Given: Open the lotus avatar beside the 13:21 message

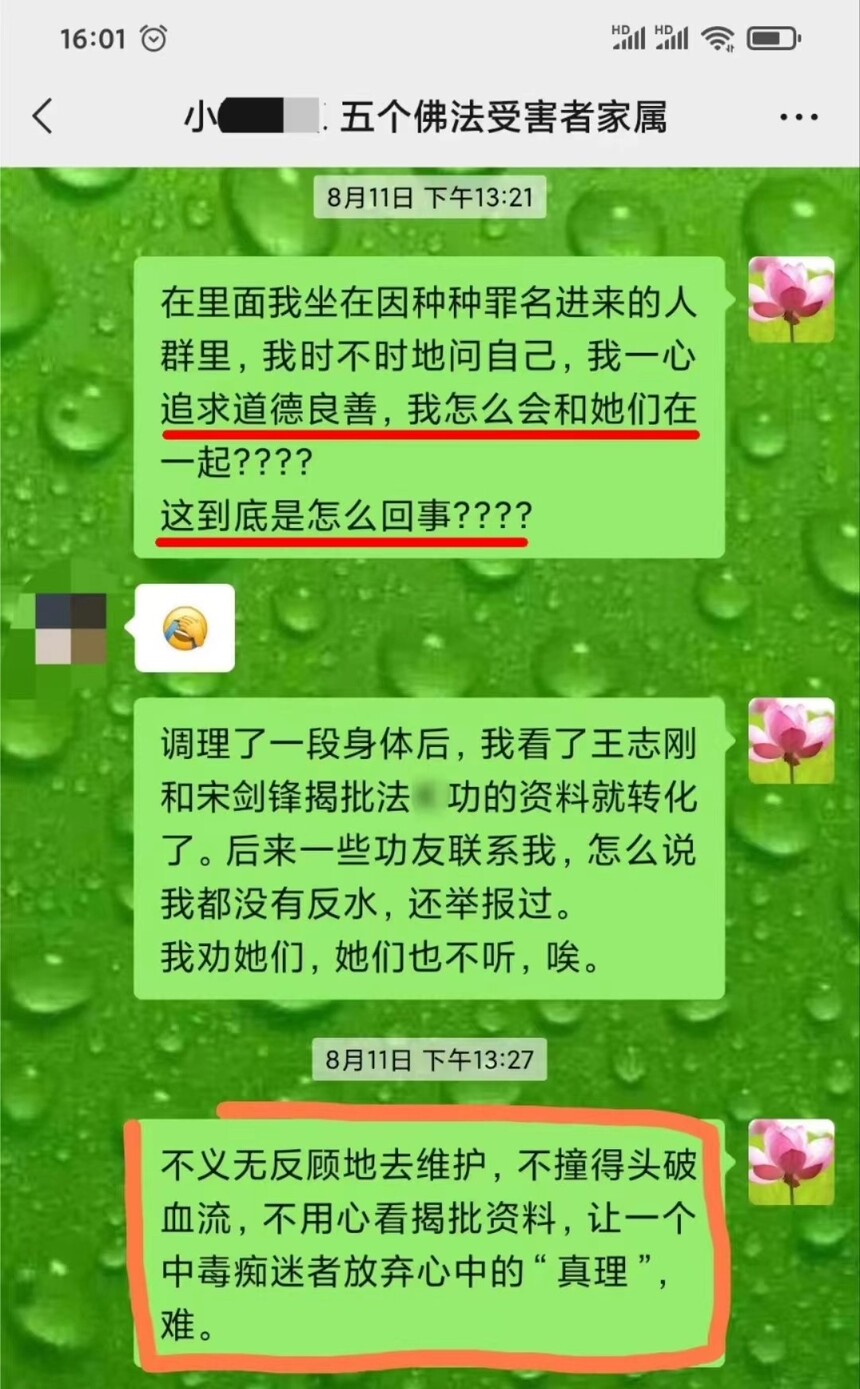Looking at the screenshot, I should [x=791, y=300].
